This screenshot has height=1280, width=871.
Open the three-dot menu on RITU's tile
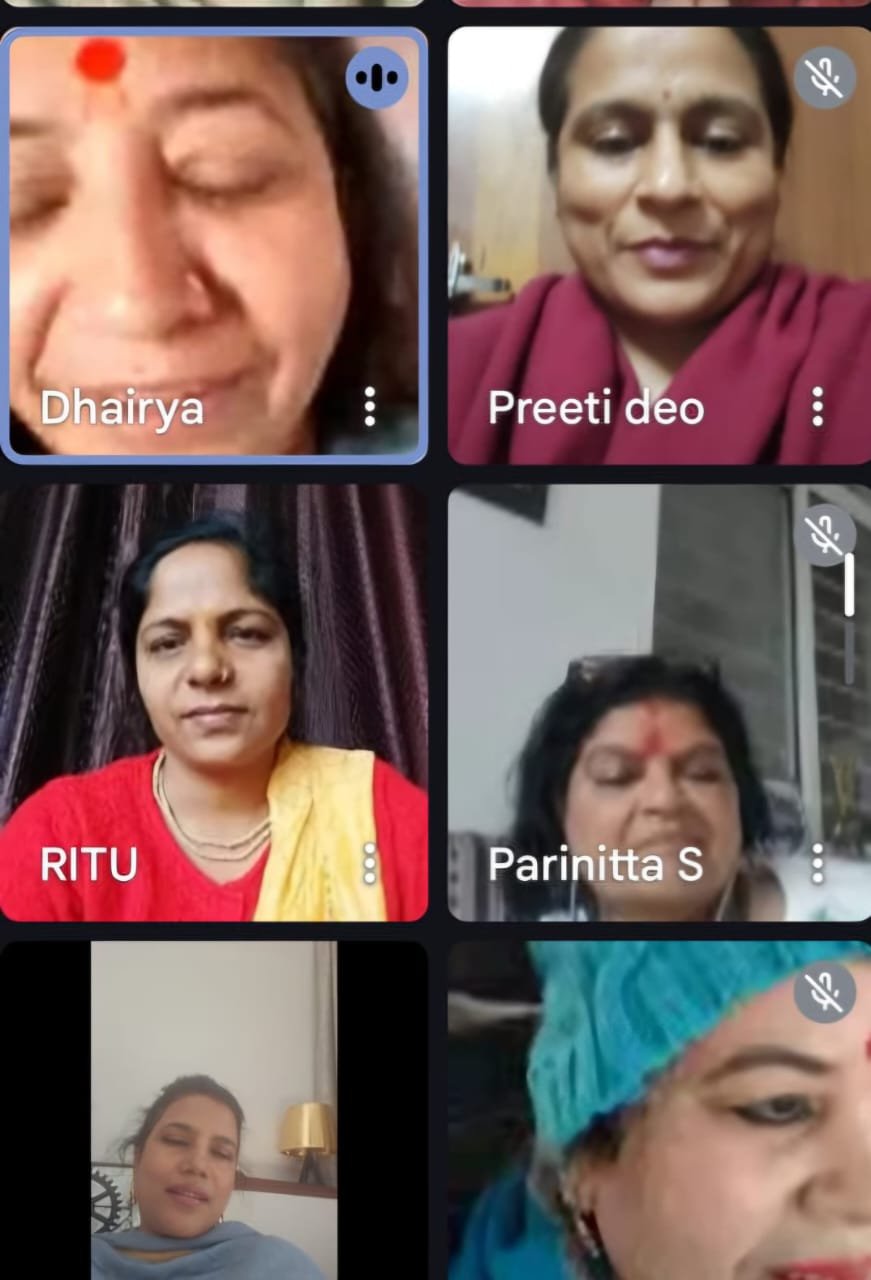370,863
